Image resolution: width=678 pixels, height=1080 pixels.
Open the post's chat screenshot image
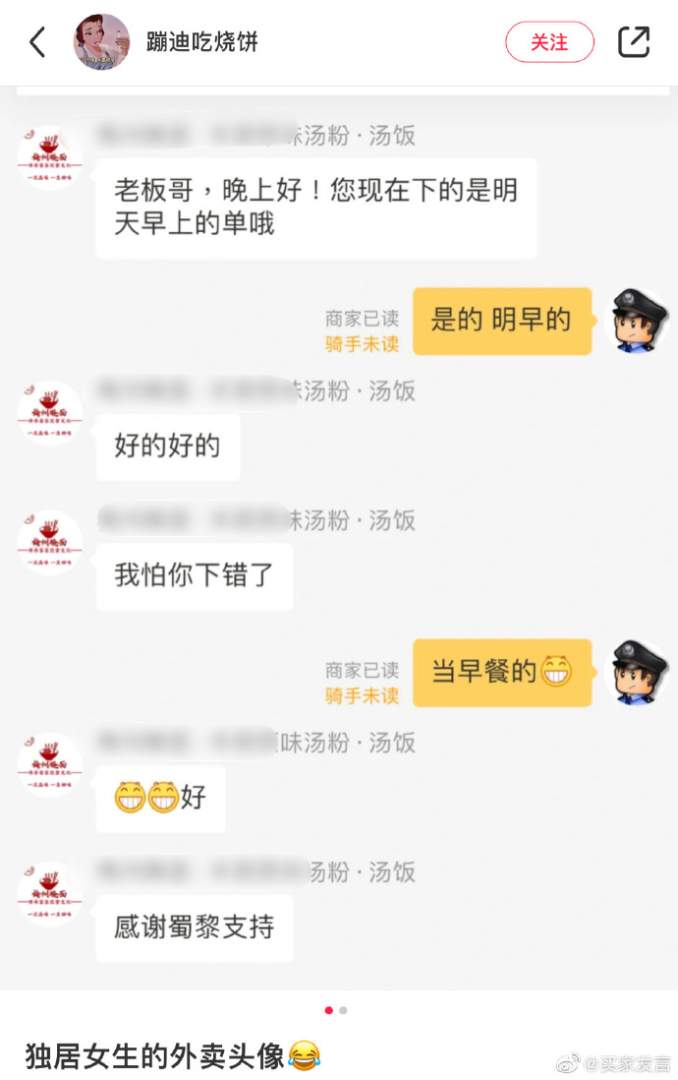click(x=340, y=540)
